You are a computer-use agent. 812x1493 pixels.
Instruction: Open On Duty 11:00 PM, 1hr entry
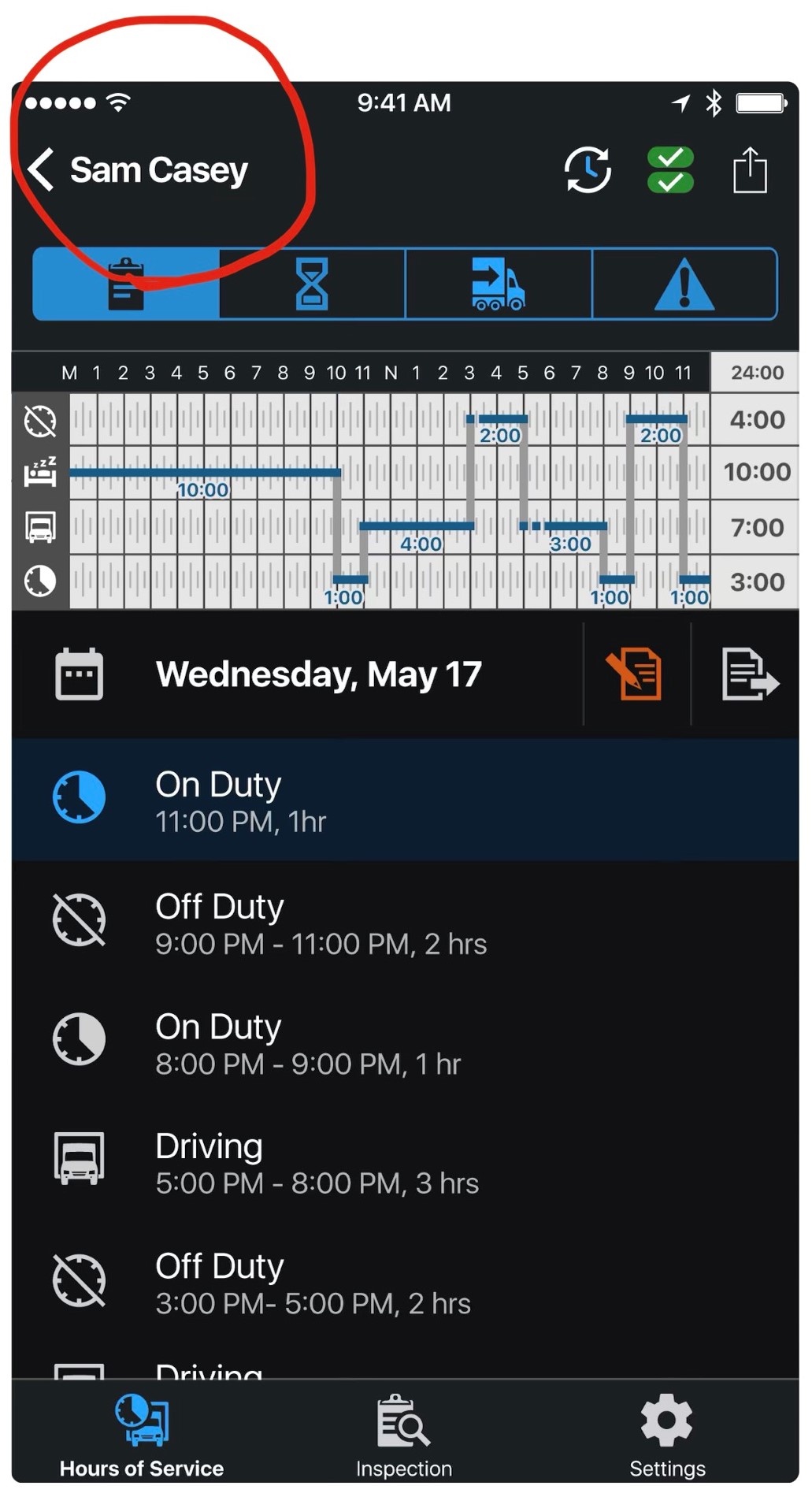point(405,800)
